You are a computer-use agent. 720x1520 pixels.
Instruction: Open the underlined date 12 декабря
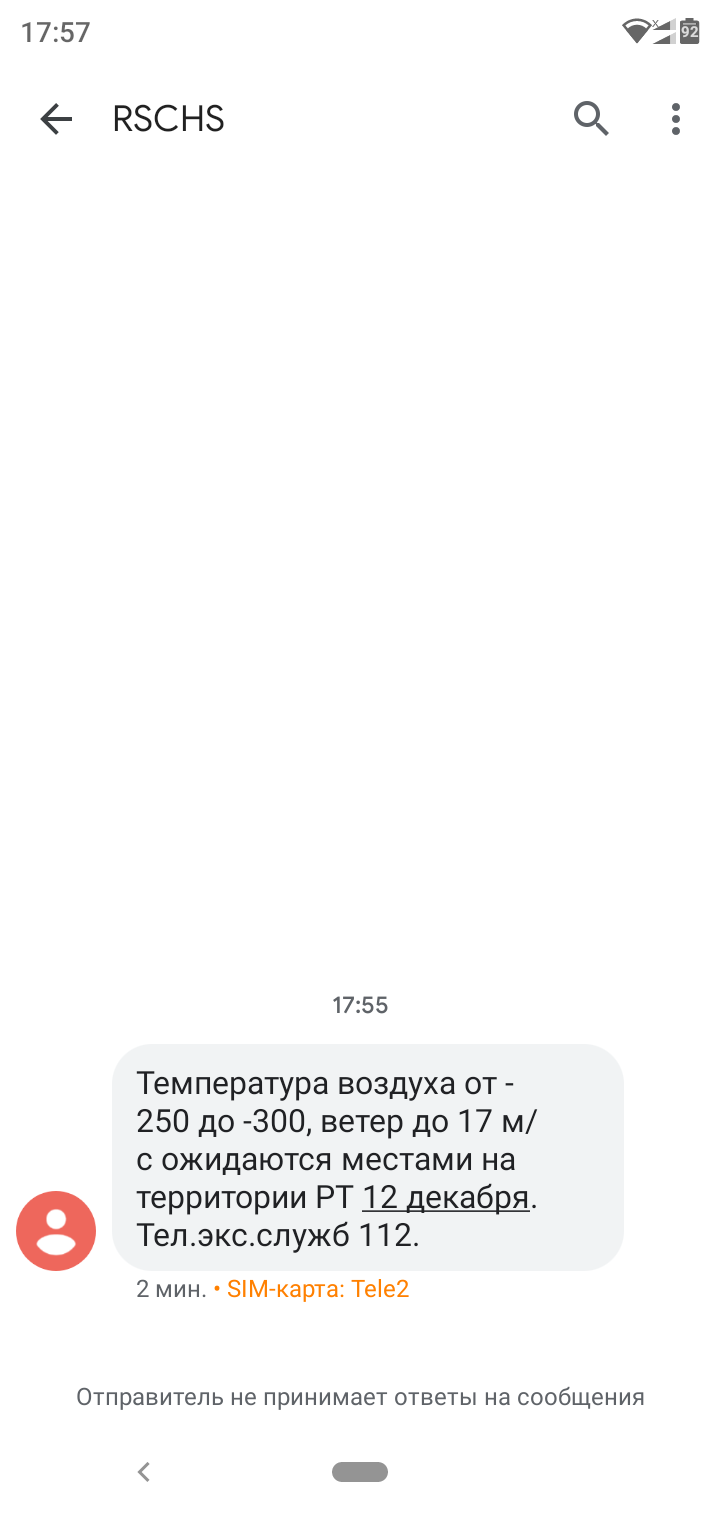[x=445, y=1197]
